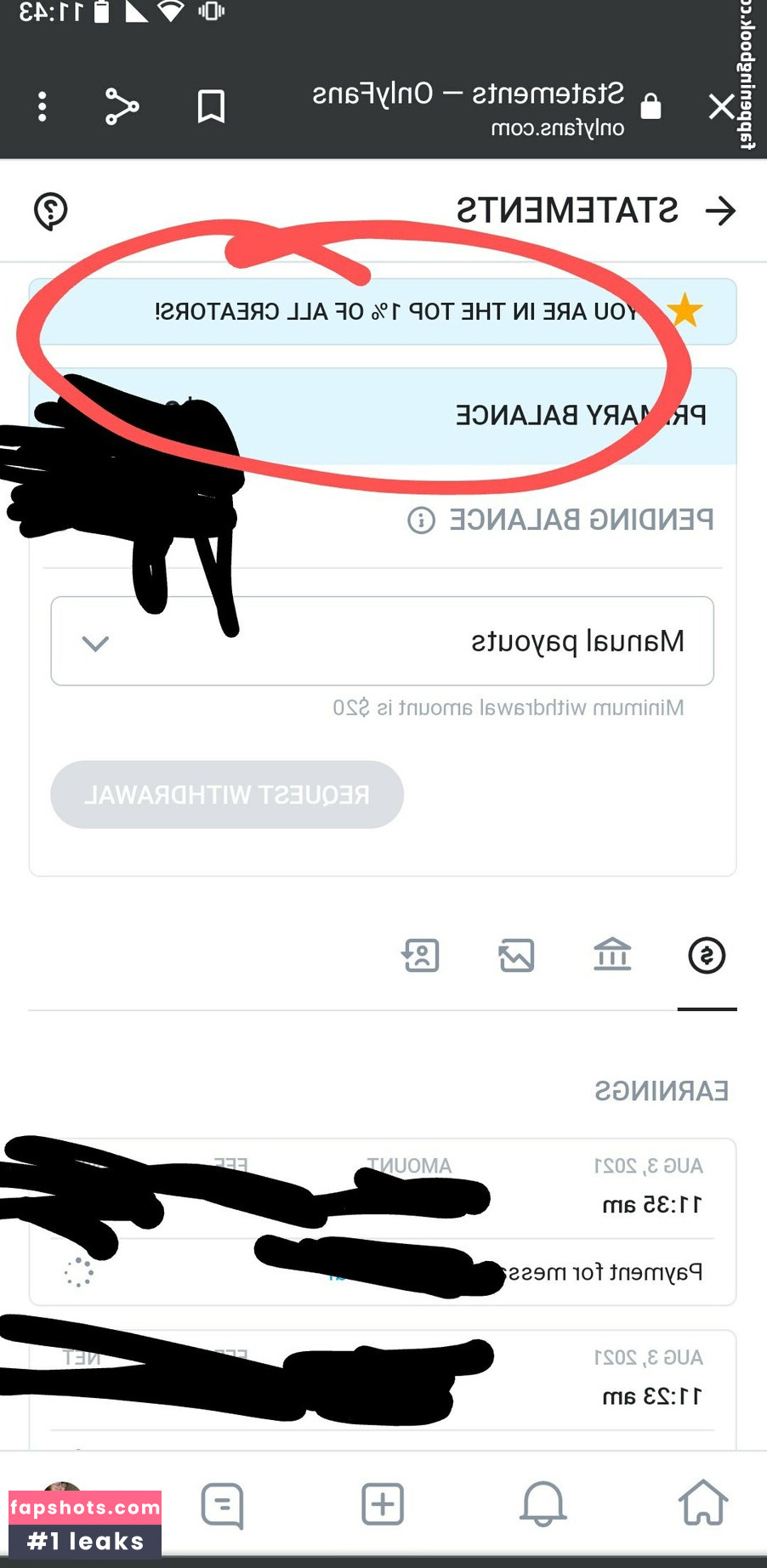The image size is (767, 1568).
Task: Select the dollar earnings tab
Action: click(x=707, y=956)
